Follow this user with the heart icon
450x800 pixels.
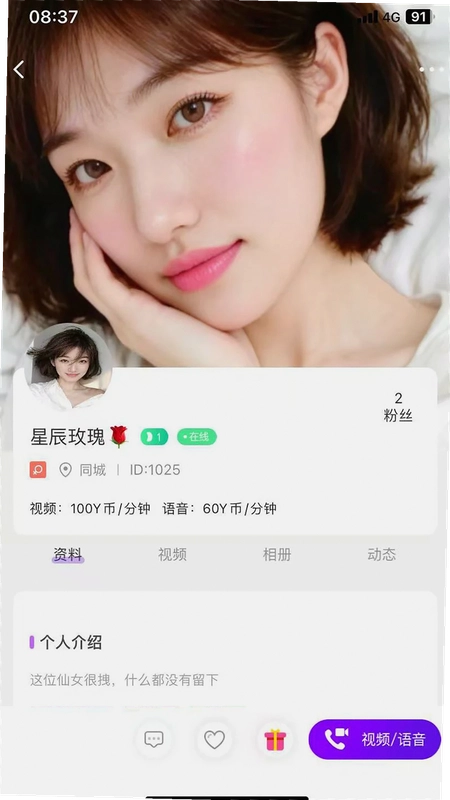pyautogui.click(x=214, y=739)
